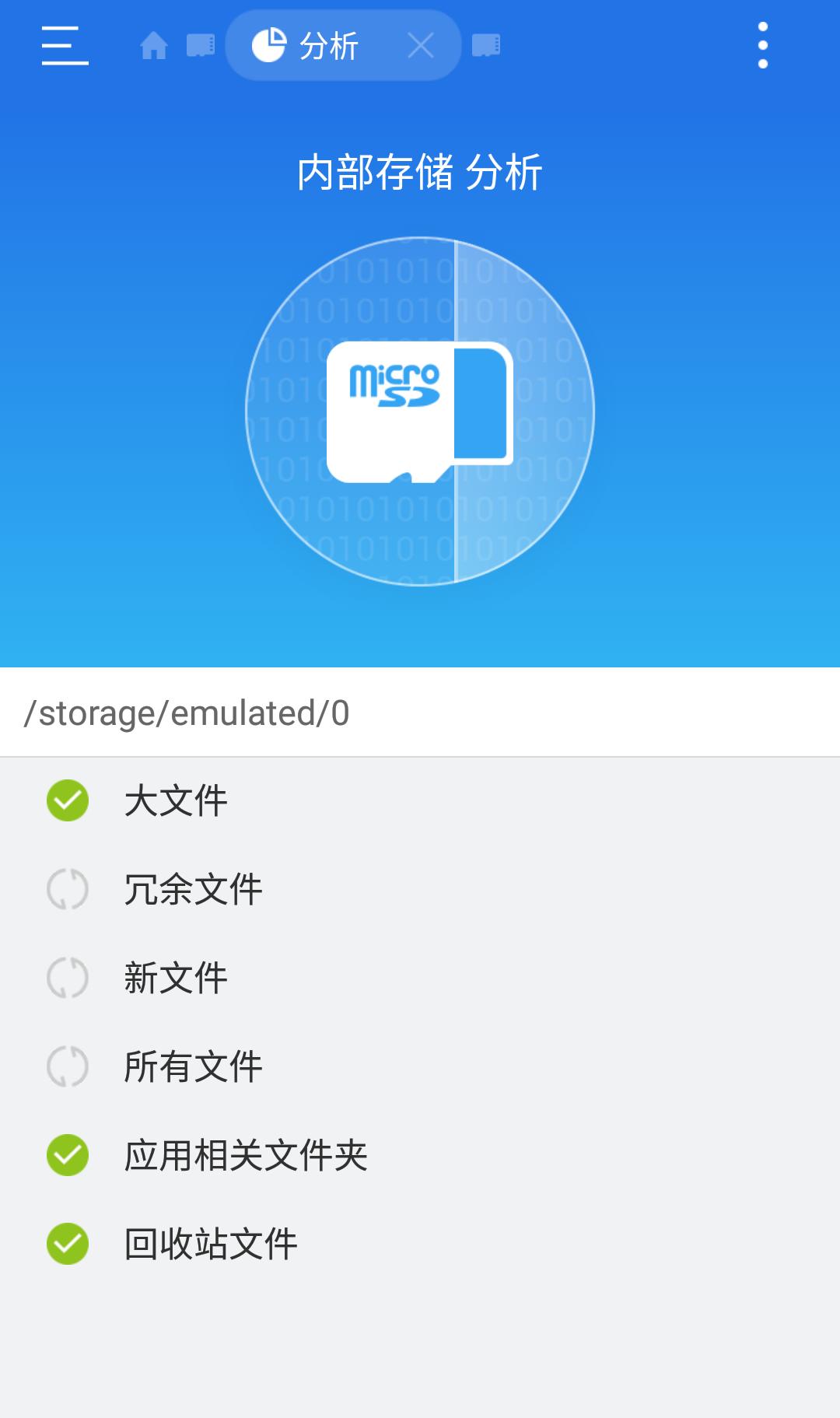
Task: Open 冗余文件 analysis row
Action: [193, 890]
